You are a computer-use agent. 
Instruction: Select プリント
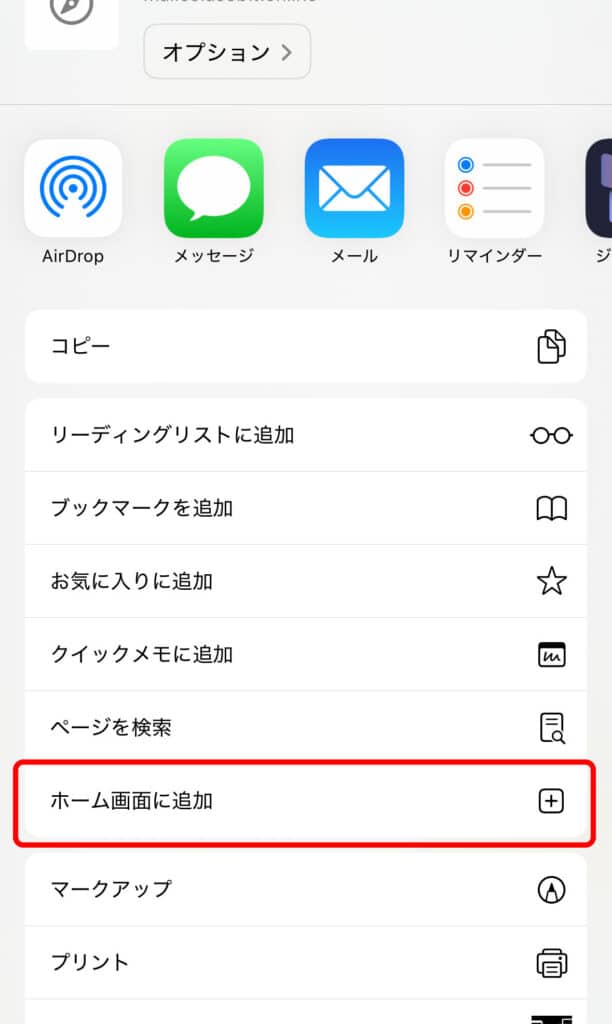[x=305, y=962]
